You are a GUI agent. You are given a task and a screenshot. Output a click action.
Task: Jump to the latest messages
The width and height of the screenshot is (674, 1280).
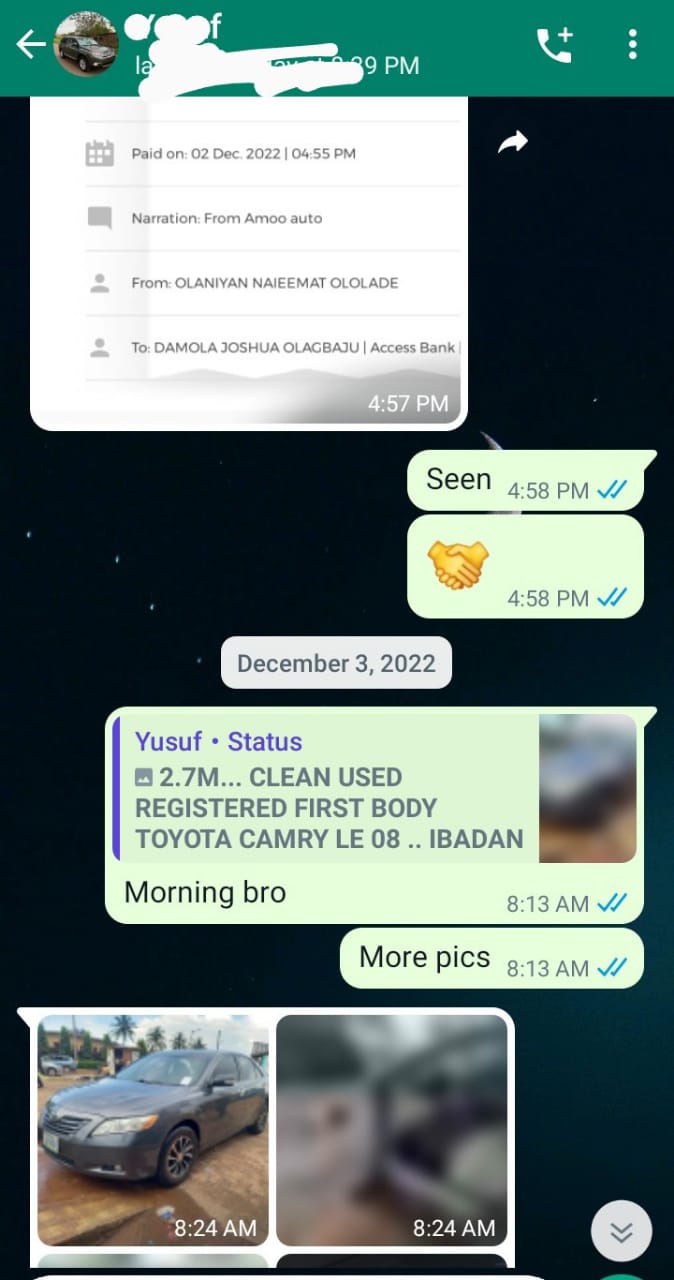pyautogui.click(x=621, y=1230)
